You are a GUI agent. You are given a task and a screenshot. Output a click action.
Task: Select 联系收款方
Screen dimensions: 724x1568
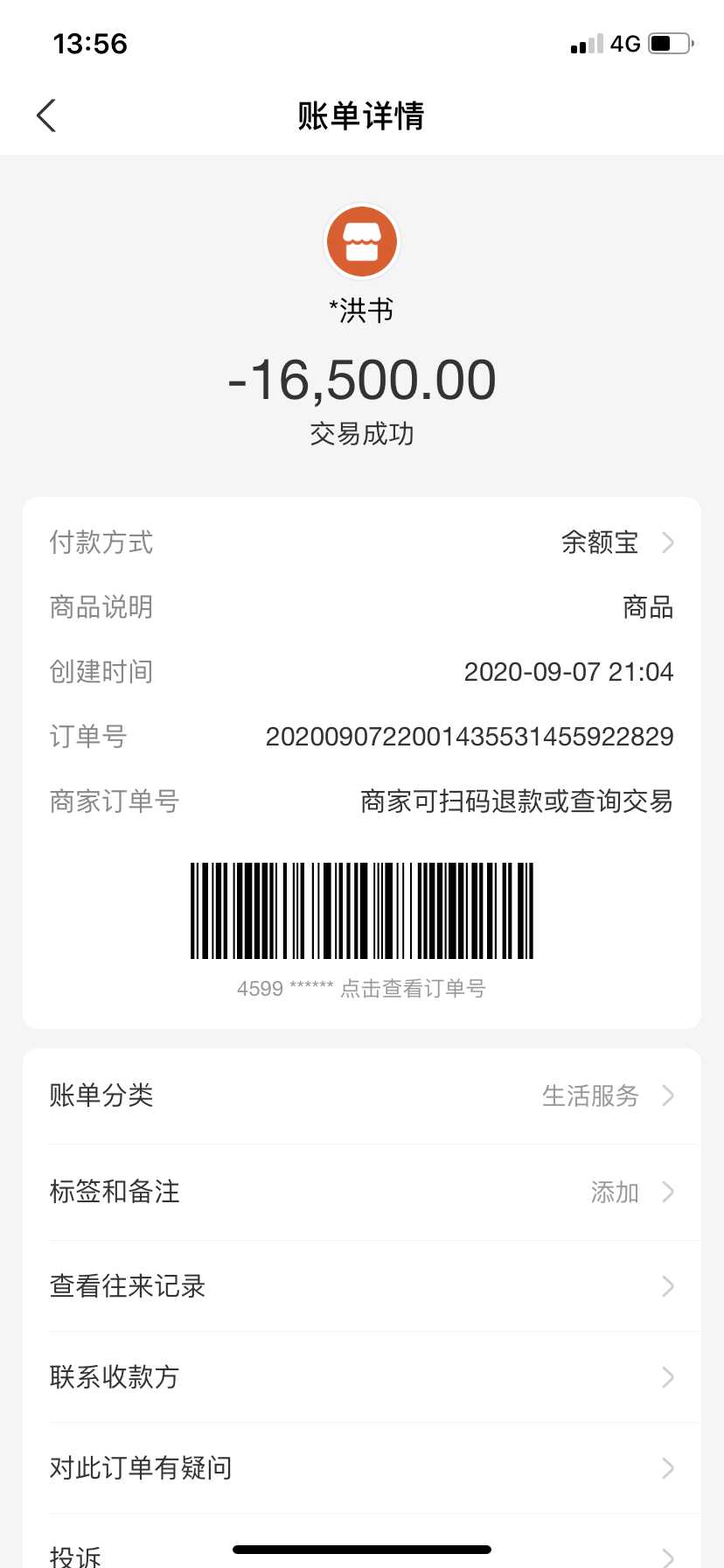pos(362,1377)
